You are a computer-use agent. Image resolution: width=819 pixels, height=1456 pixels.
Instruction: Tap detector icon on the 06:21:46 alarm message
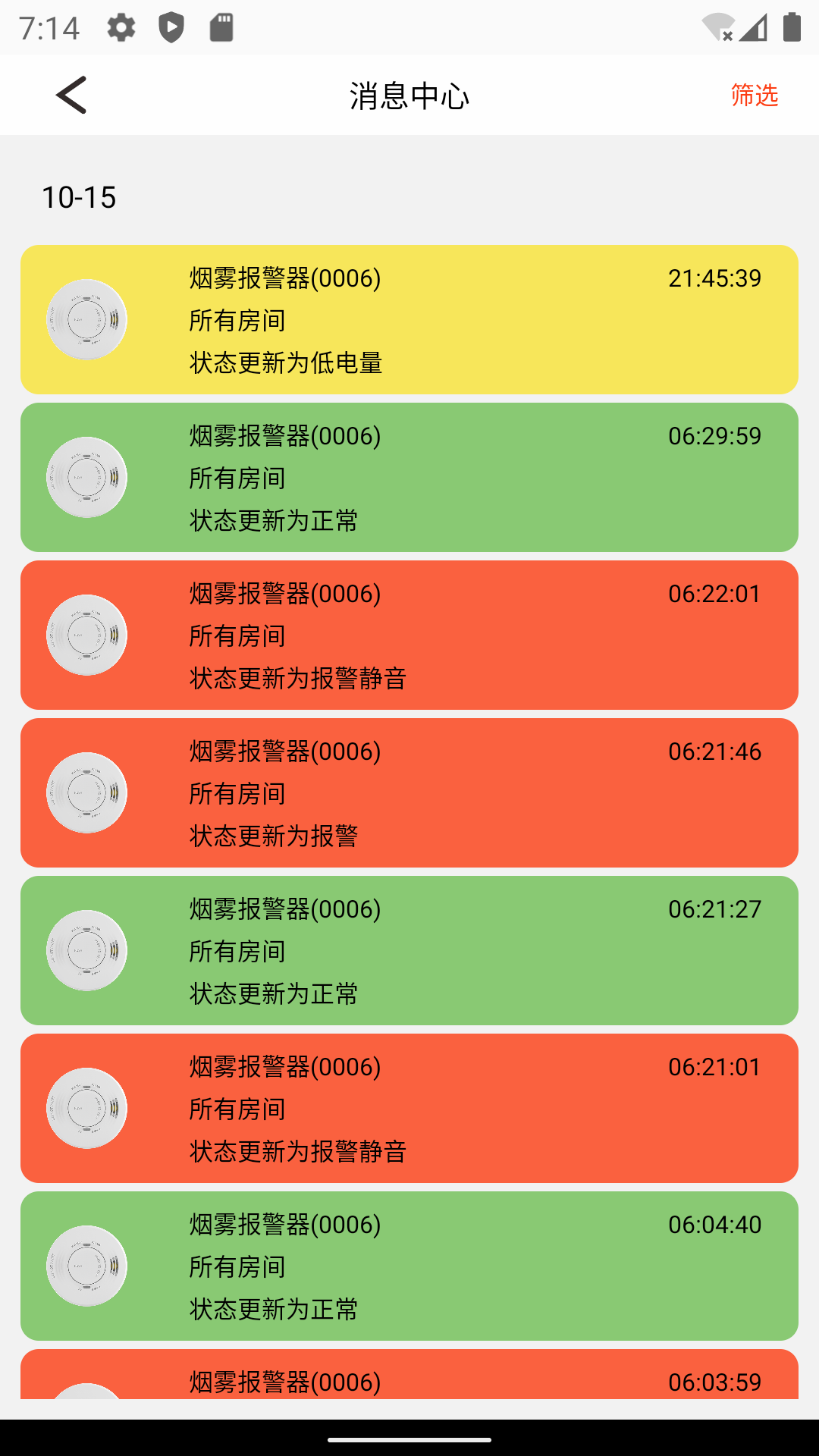[x=86, y=792]
